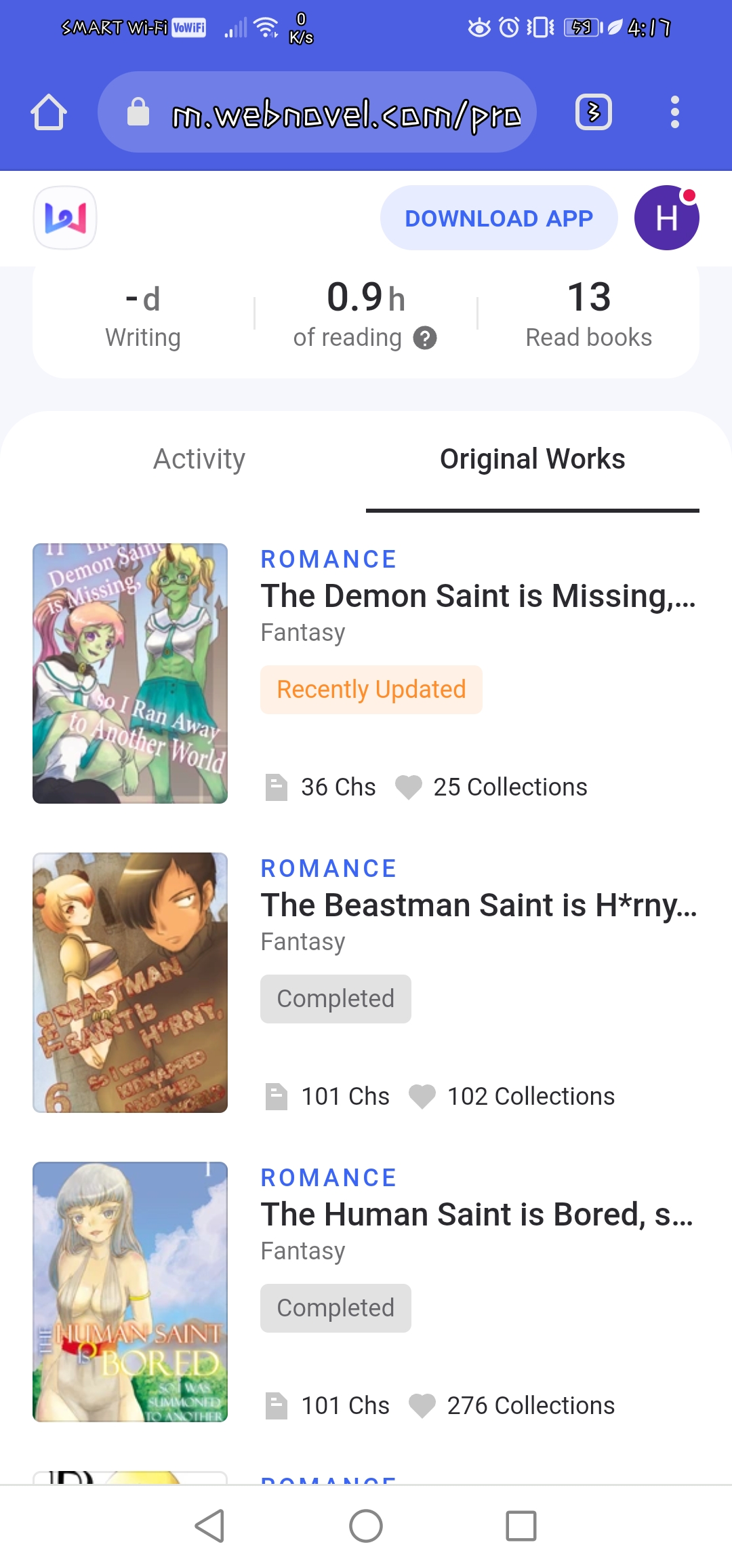
Task: Open the browser overflow menu
Action: tap(674, 112)
